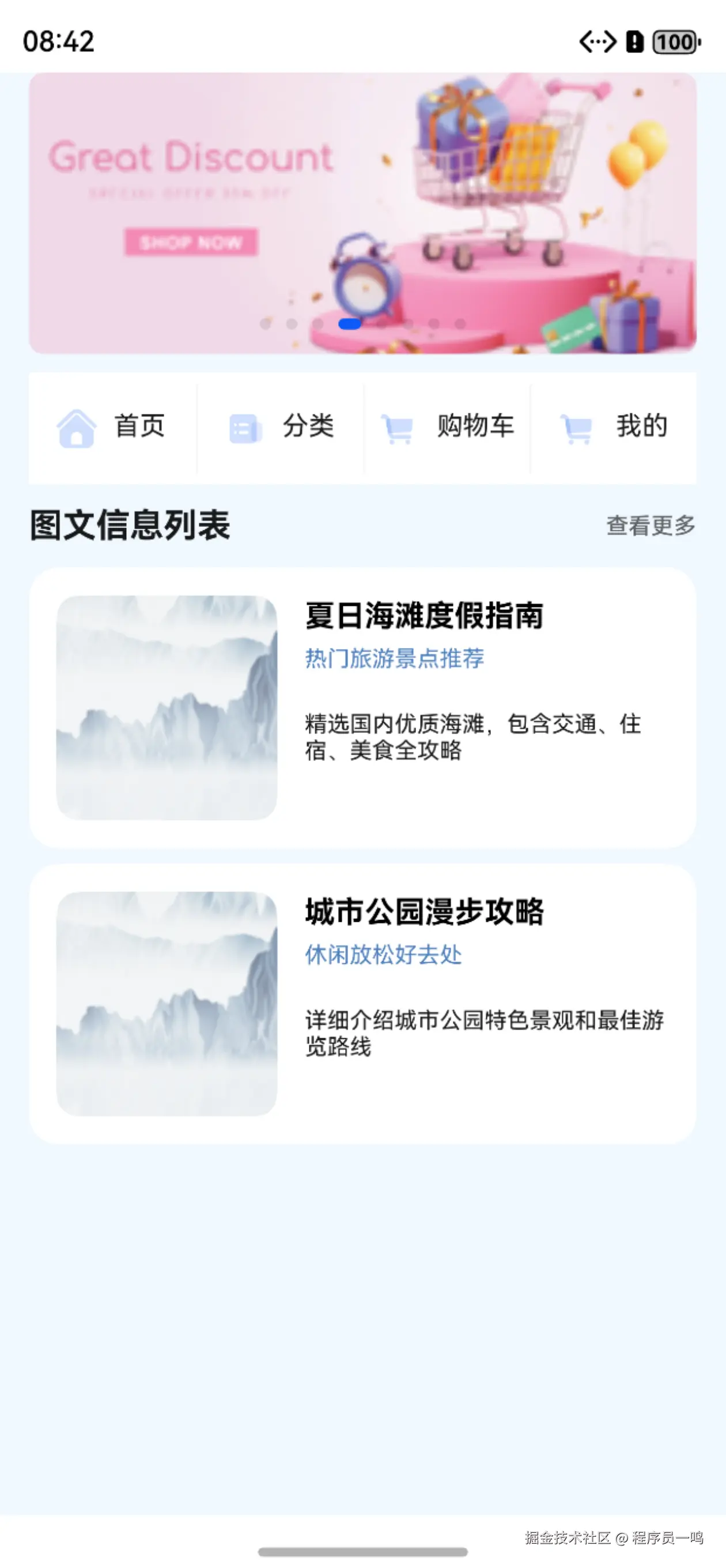726x1568 pixels.
Task: Open the 城市公园漫步攻略 card
Action: [x=362, y=1003]
